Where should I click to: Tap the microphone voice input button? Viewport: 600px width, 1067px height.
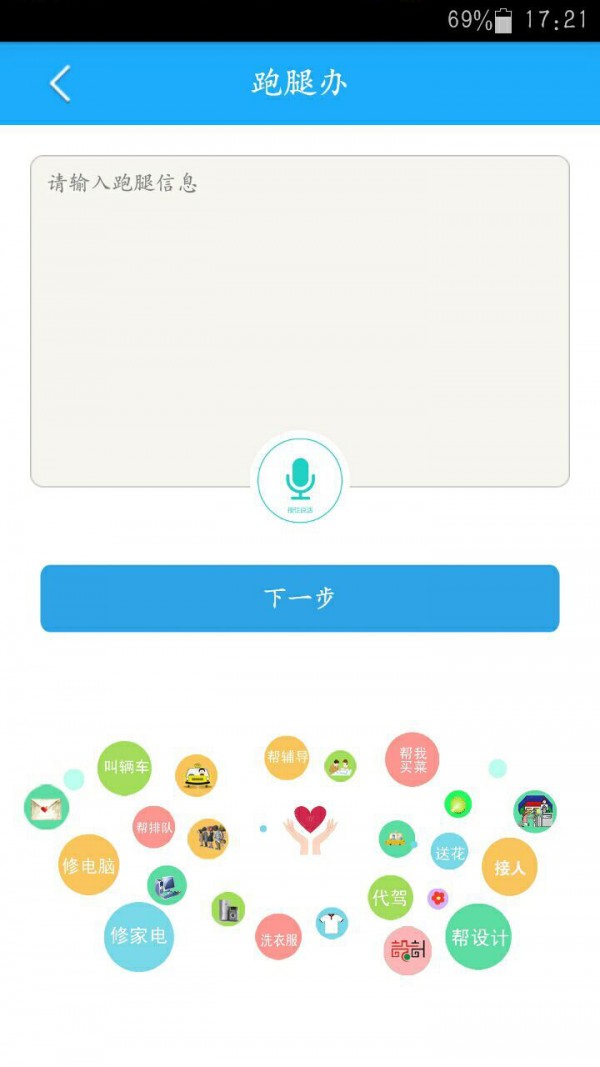click(x=300, y=481)
